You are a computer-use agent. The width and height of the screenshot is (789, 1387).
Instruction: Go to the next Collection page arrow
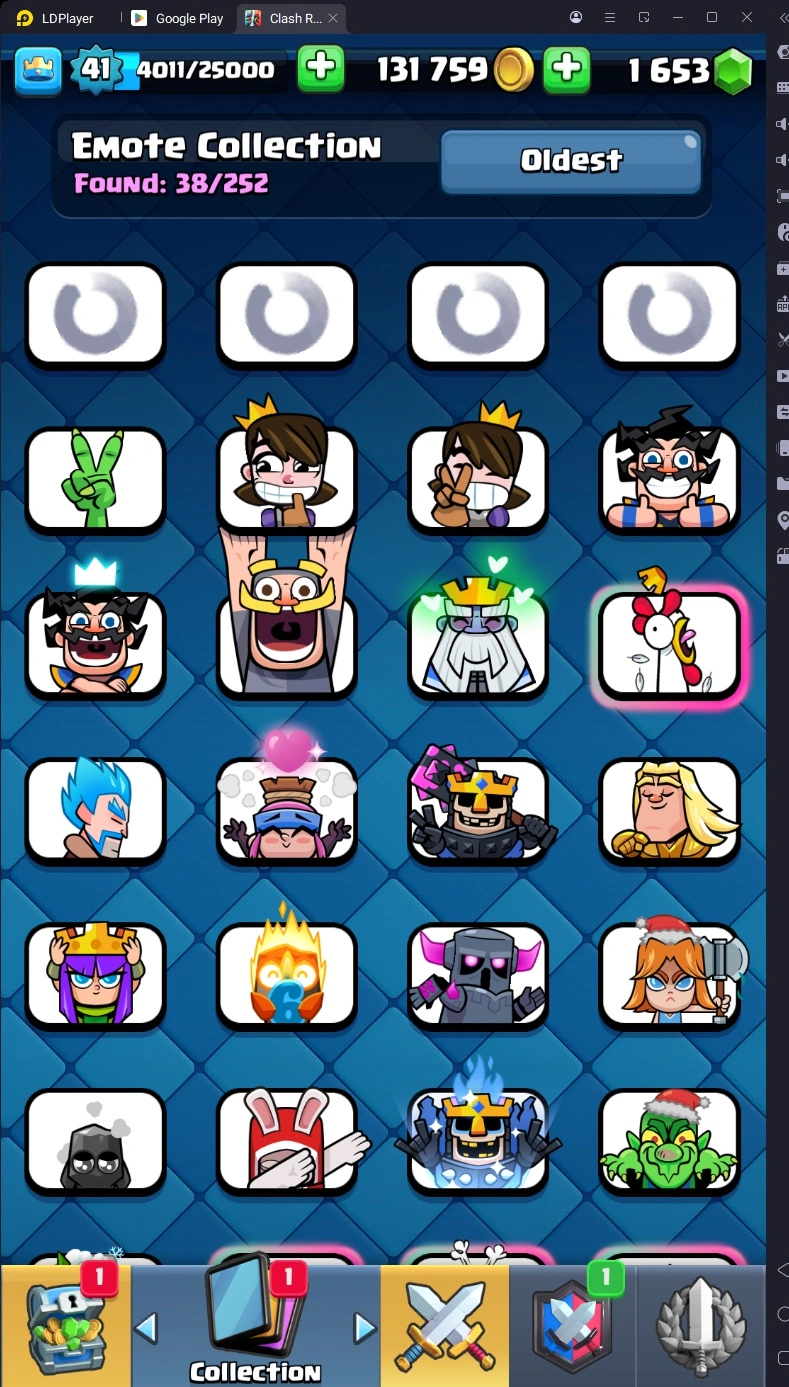(x=365, y=1328)
